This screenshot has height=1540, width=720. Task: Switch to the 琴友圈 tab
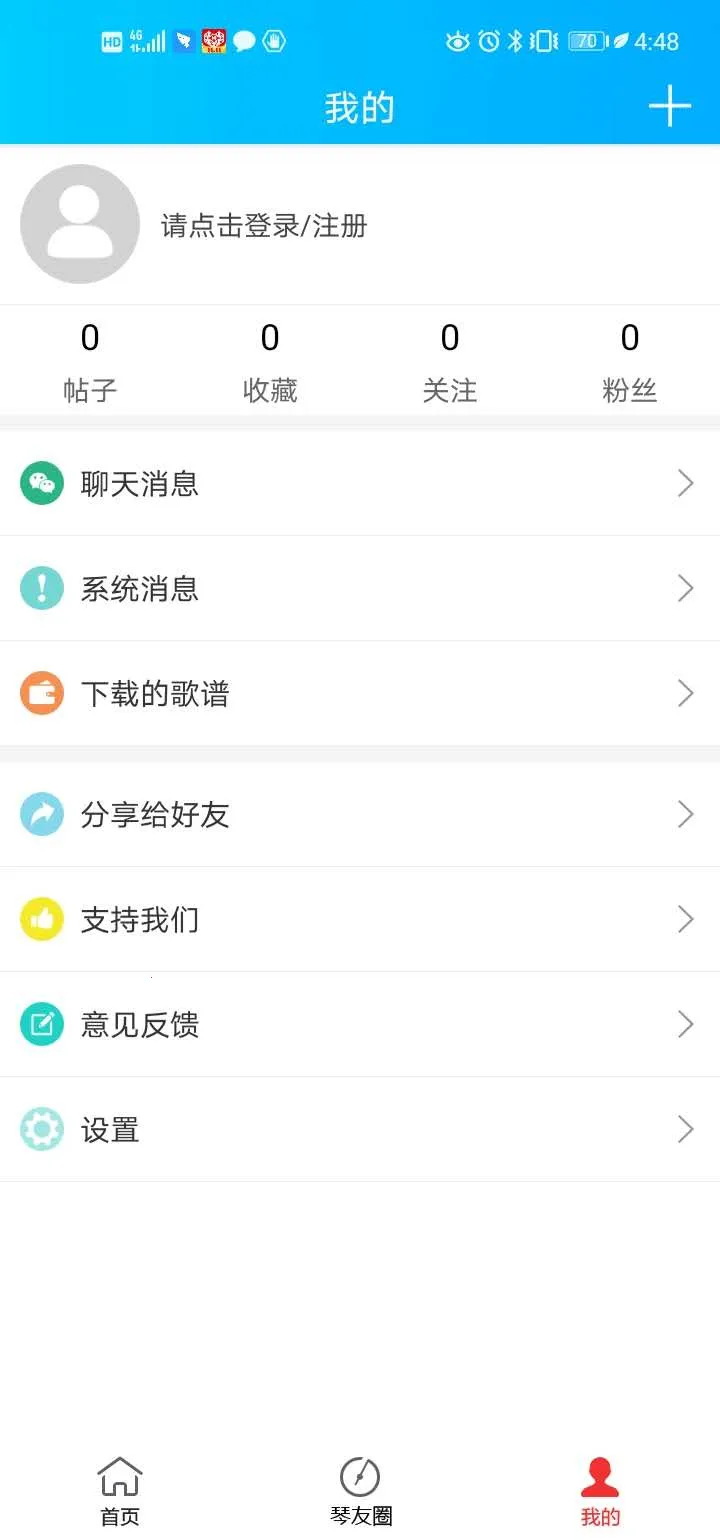point(360,1490)
